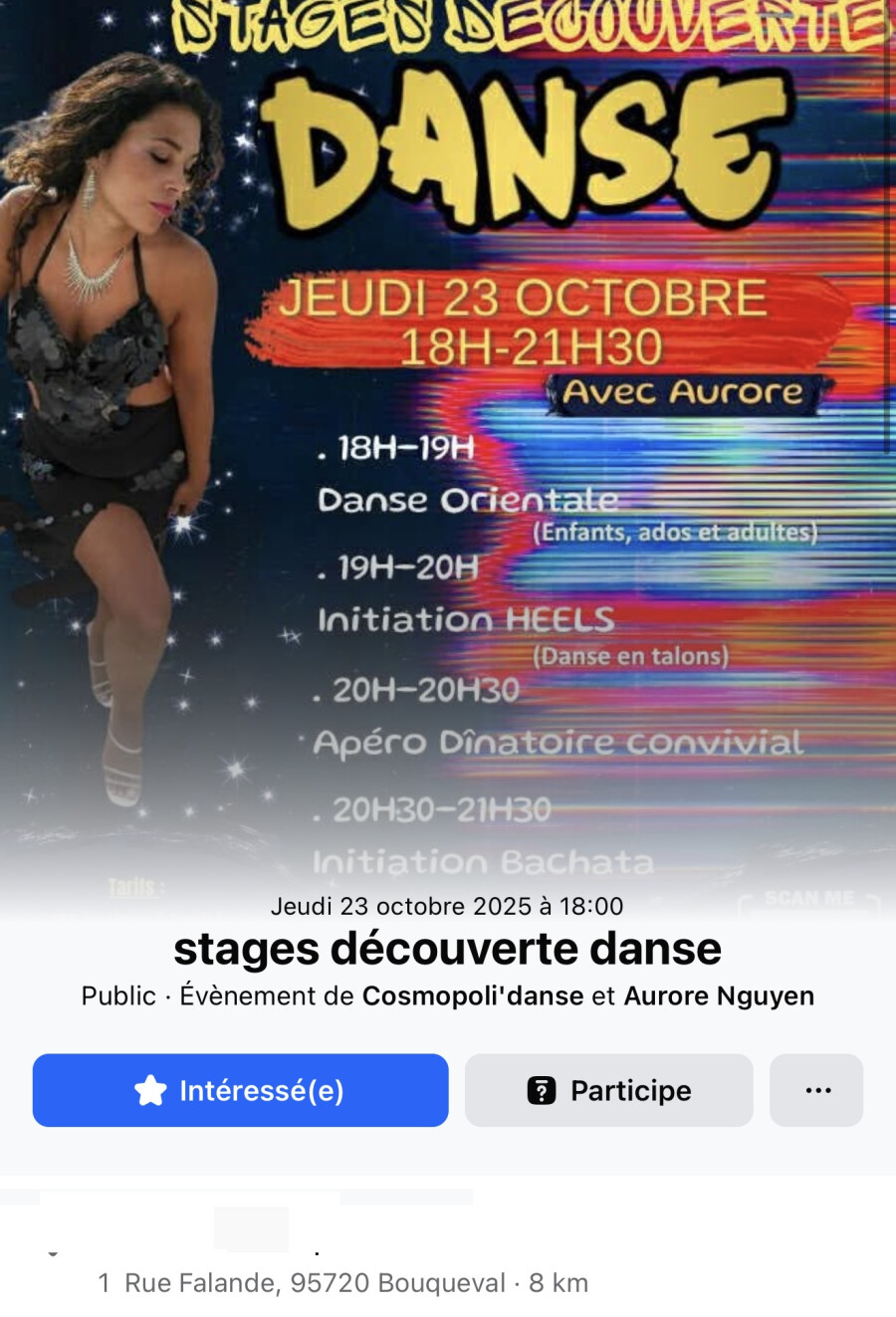Open the Cosmopoli'danse host page

[473, 995]
